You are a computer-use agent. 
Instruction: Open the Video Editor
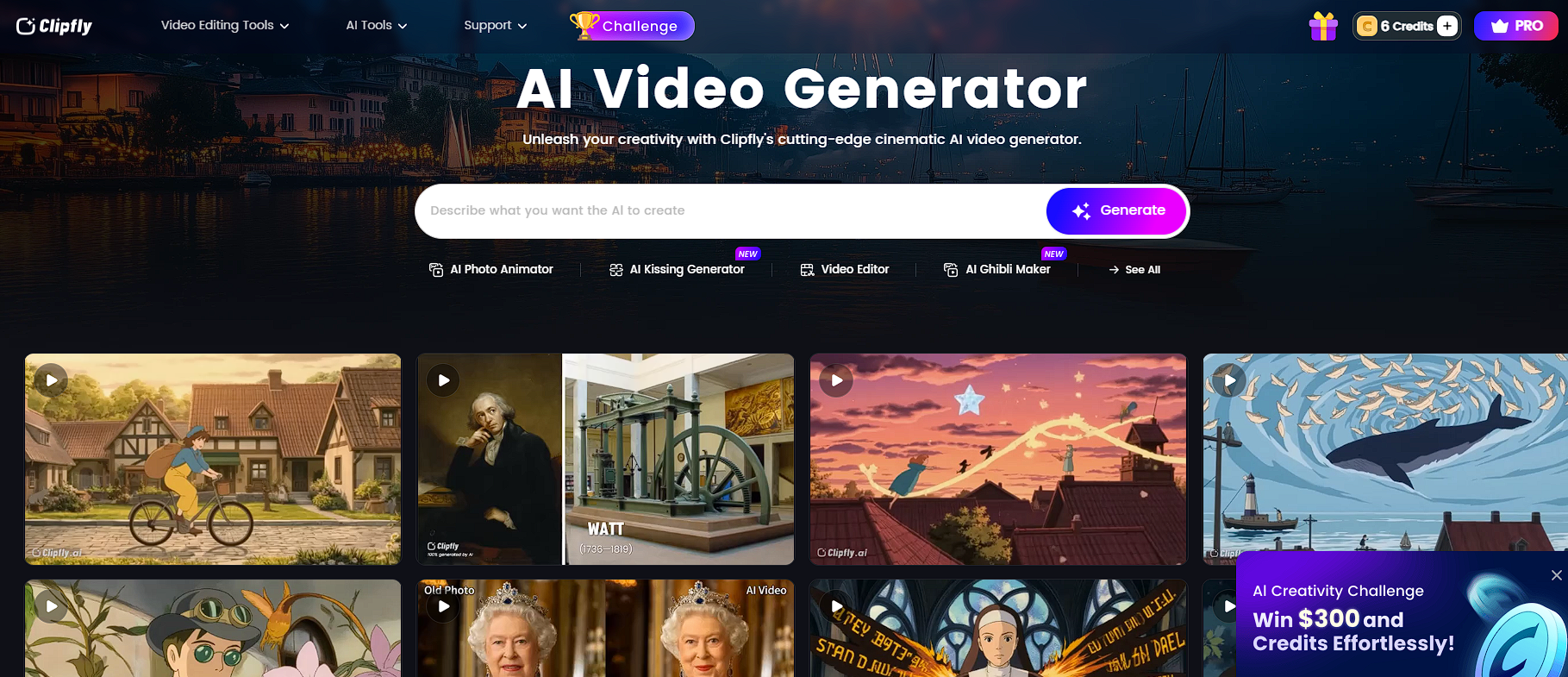[845, 270]
